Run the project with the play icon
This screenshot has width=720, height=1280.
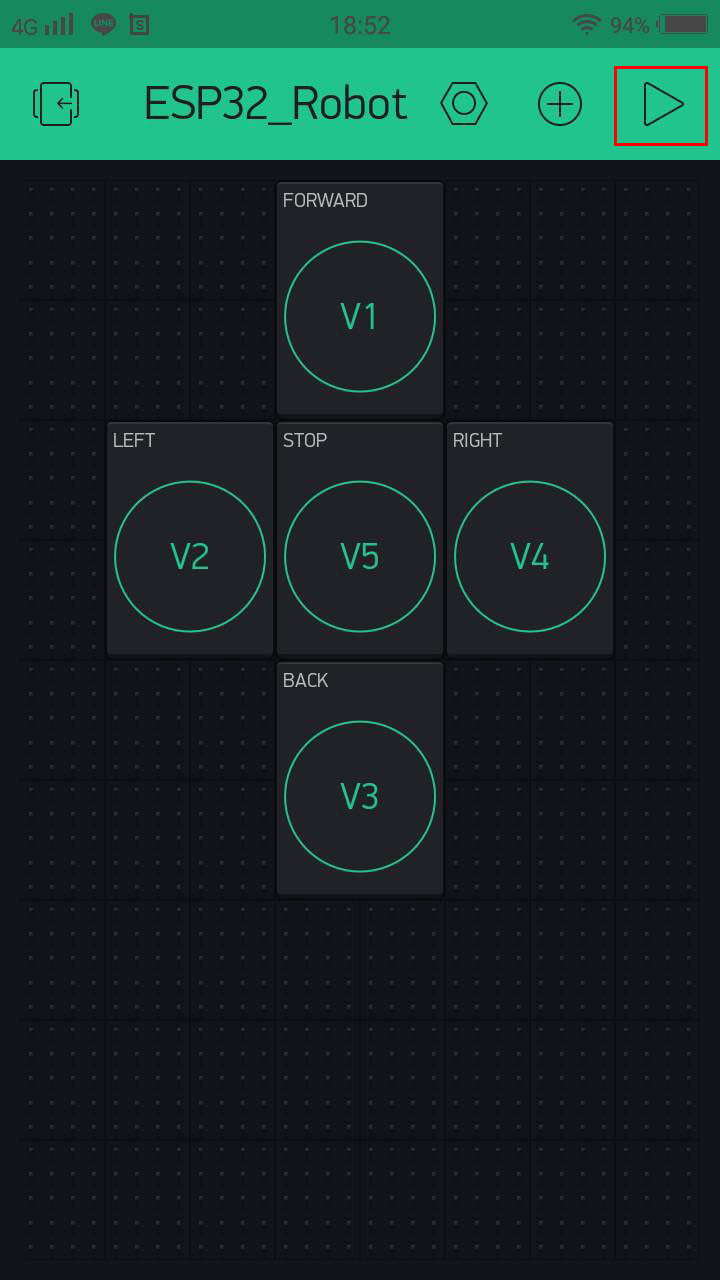(x=662, y=105)
